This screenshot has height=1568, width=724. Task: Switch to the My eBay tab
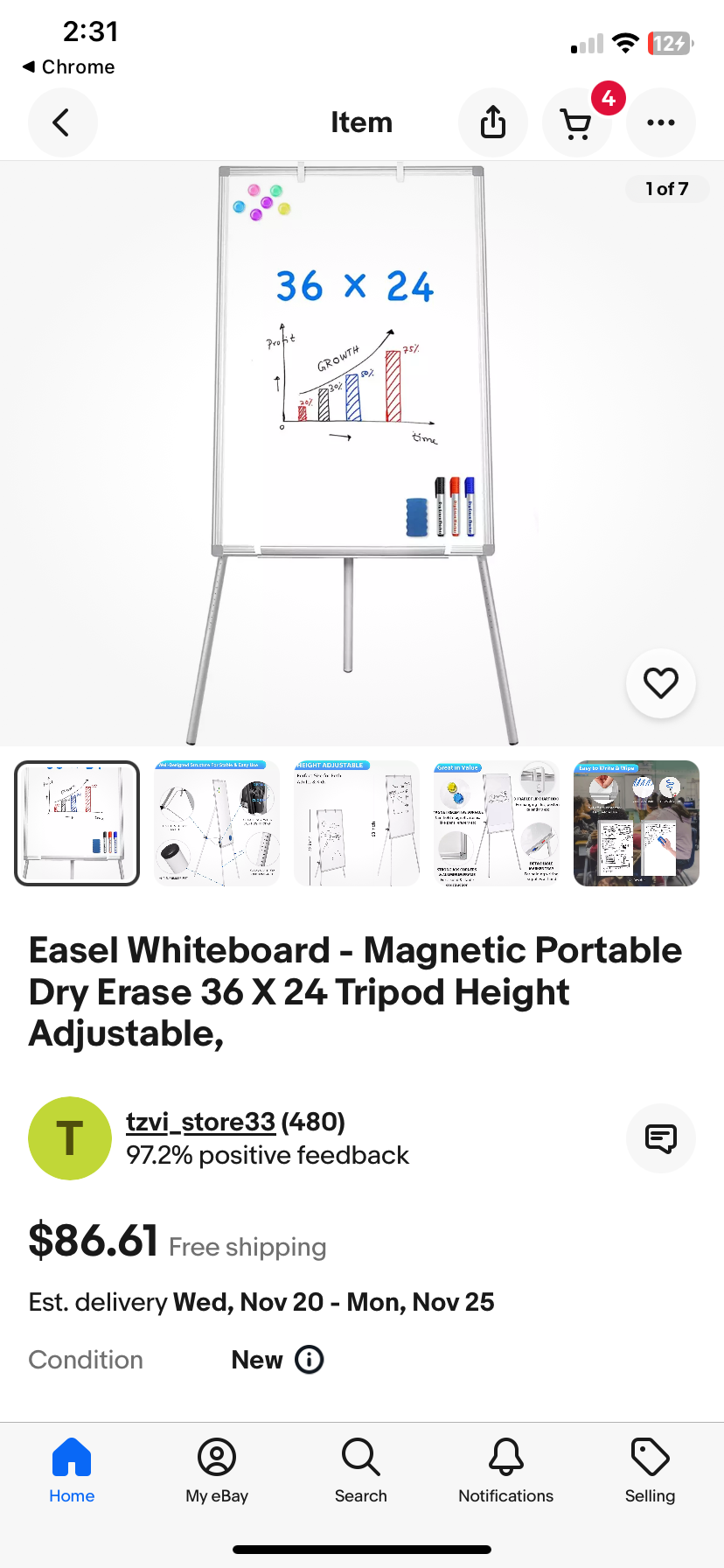217,1471
